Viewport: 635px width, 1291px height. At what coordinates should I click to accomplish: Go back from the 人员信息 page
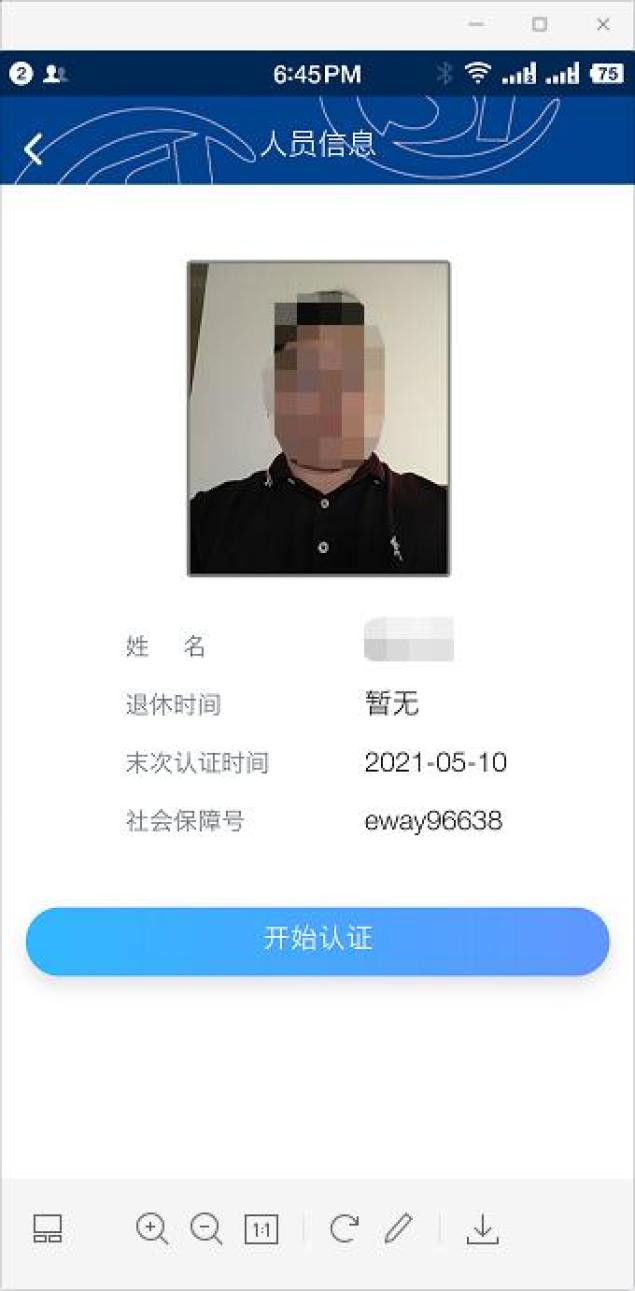[x=33, y=149]
